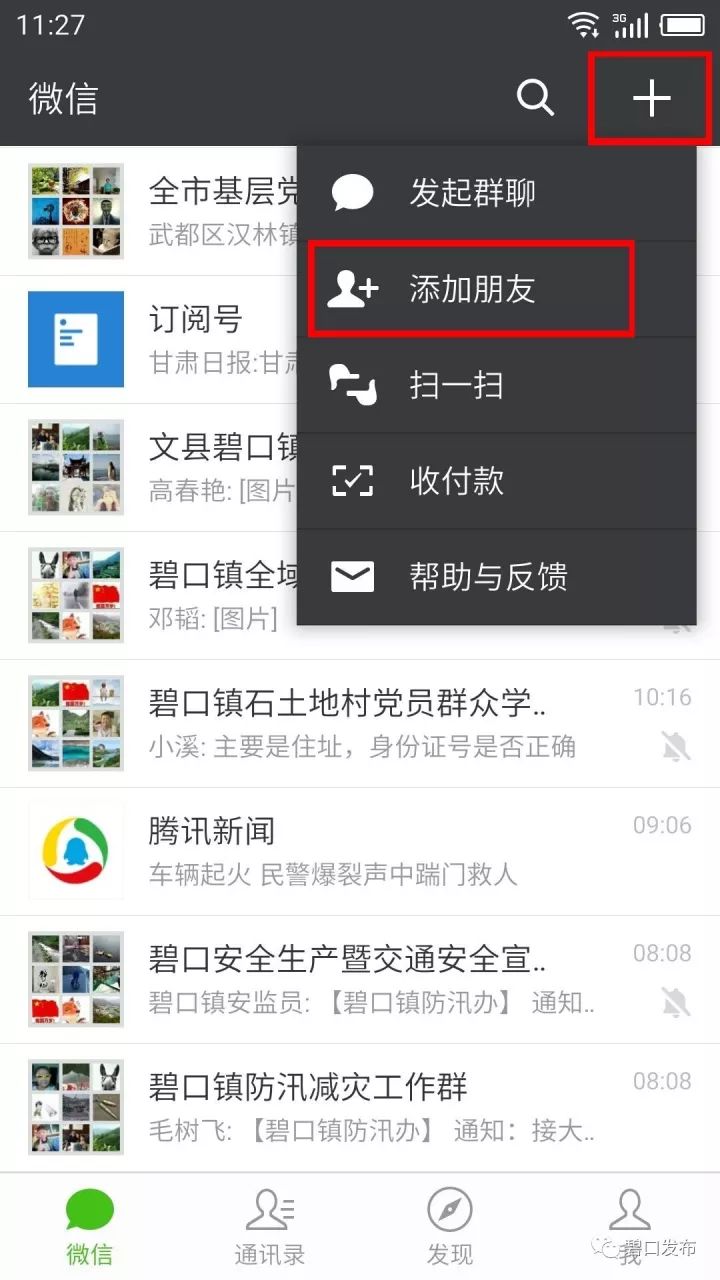
Task: Switch to the 通讯录 tab
Action: (269, 1226)
